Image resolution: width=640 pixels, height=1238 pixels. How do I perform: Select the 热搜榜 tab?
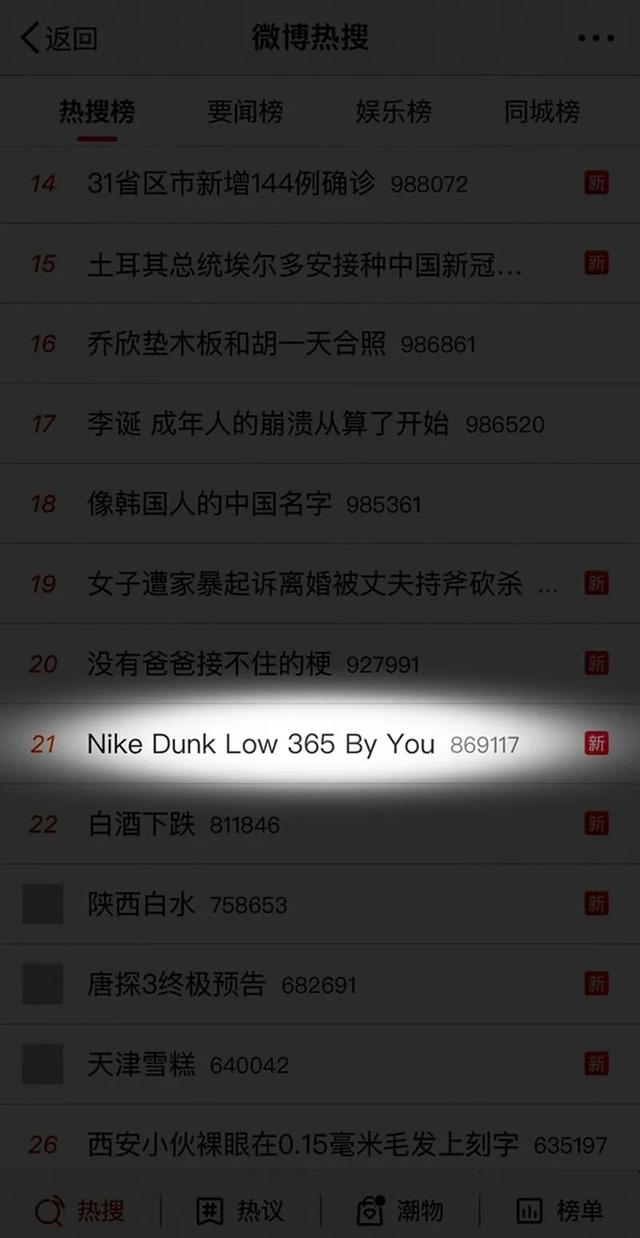pyautogui.click(x=96, y=111)
